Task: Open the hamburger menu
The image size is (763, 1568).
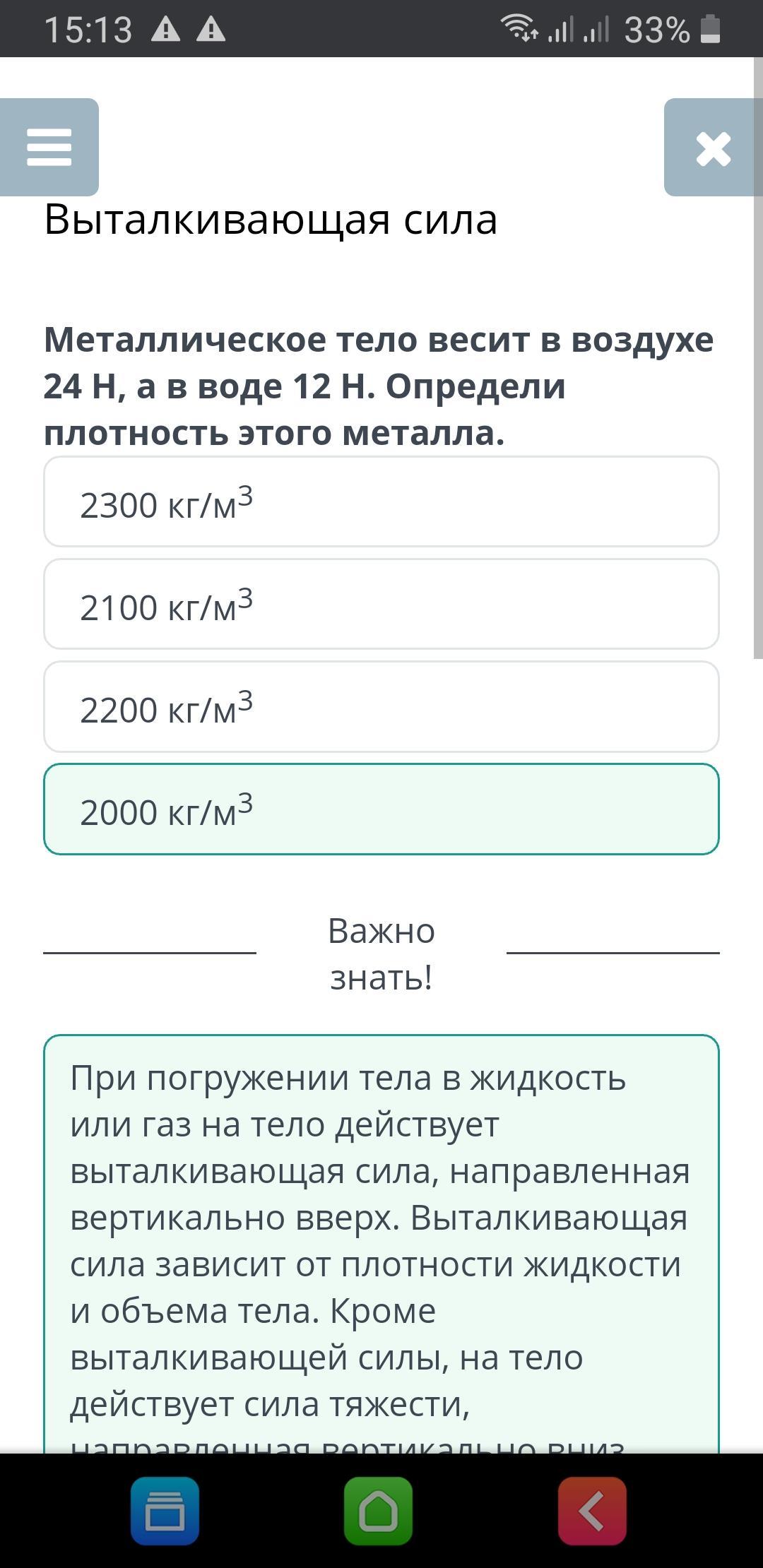Action: coord(49,147)
